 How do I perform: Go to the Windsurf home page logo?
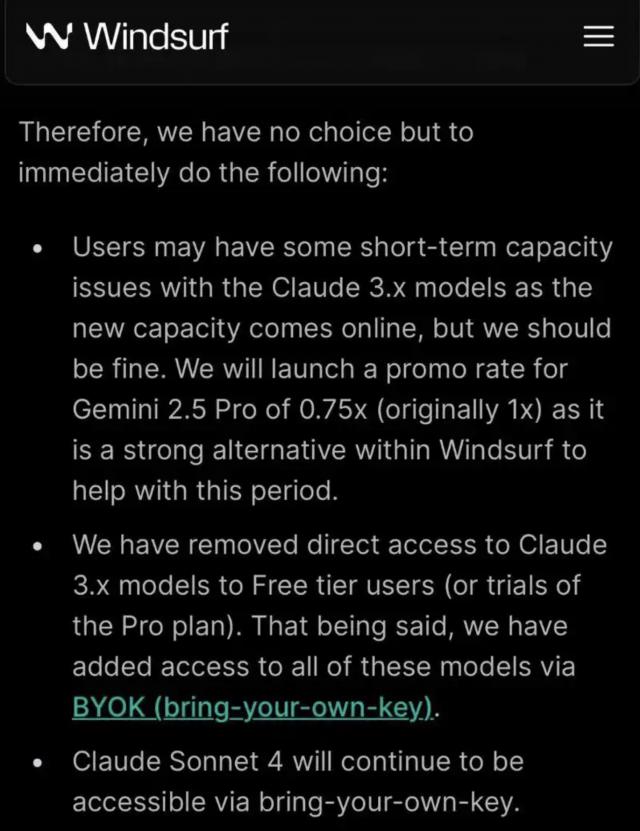[127, 37]
